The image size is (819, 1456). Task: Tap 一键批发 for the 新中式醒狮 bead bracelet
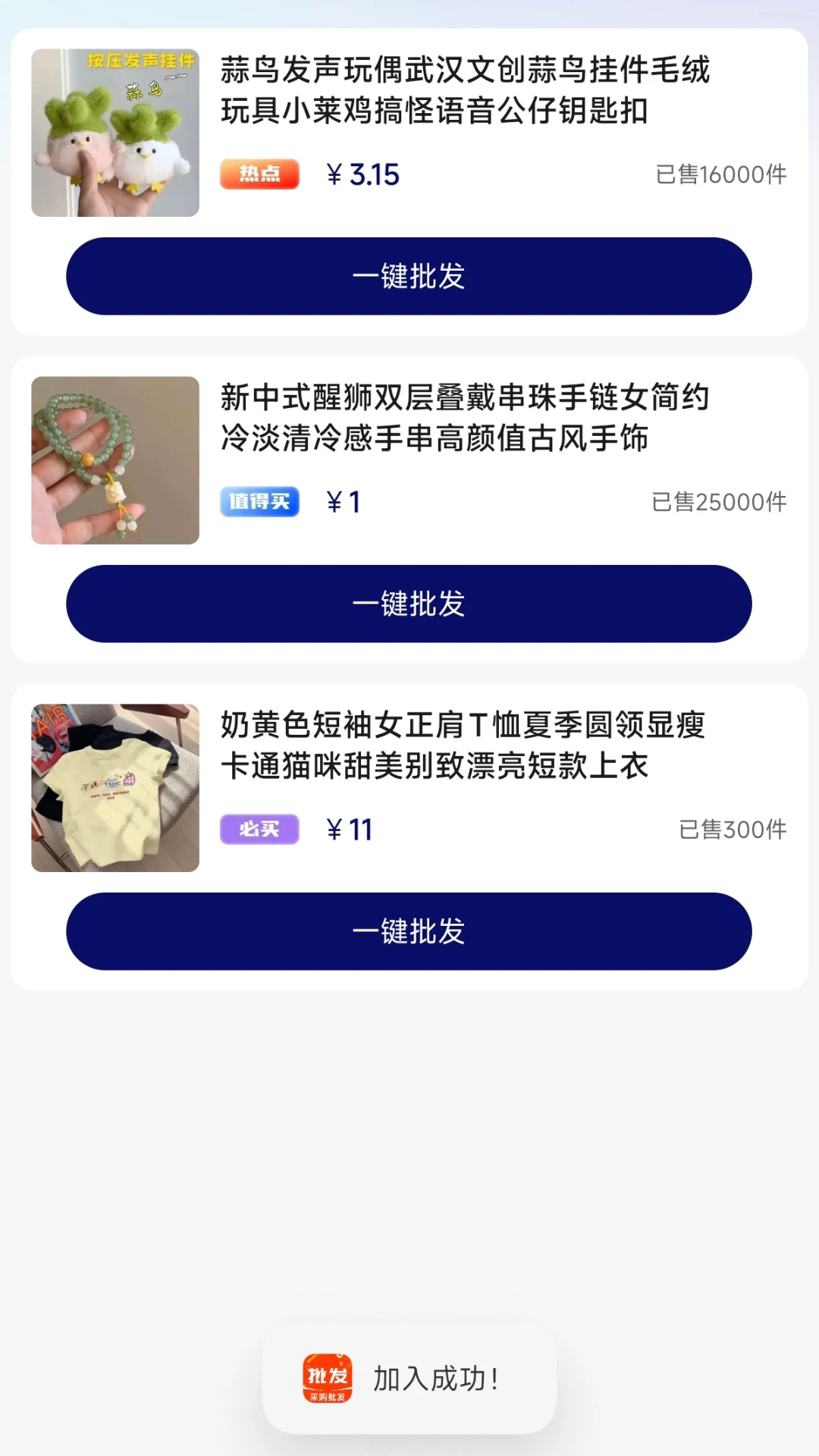tap(409, 604)
